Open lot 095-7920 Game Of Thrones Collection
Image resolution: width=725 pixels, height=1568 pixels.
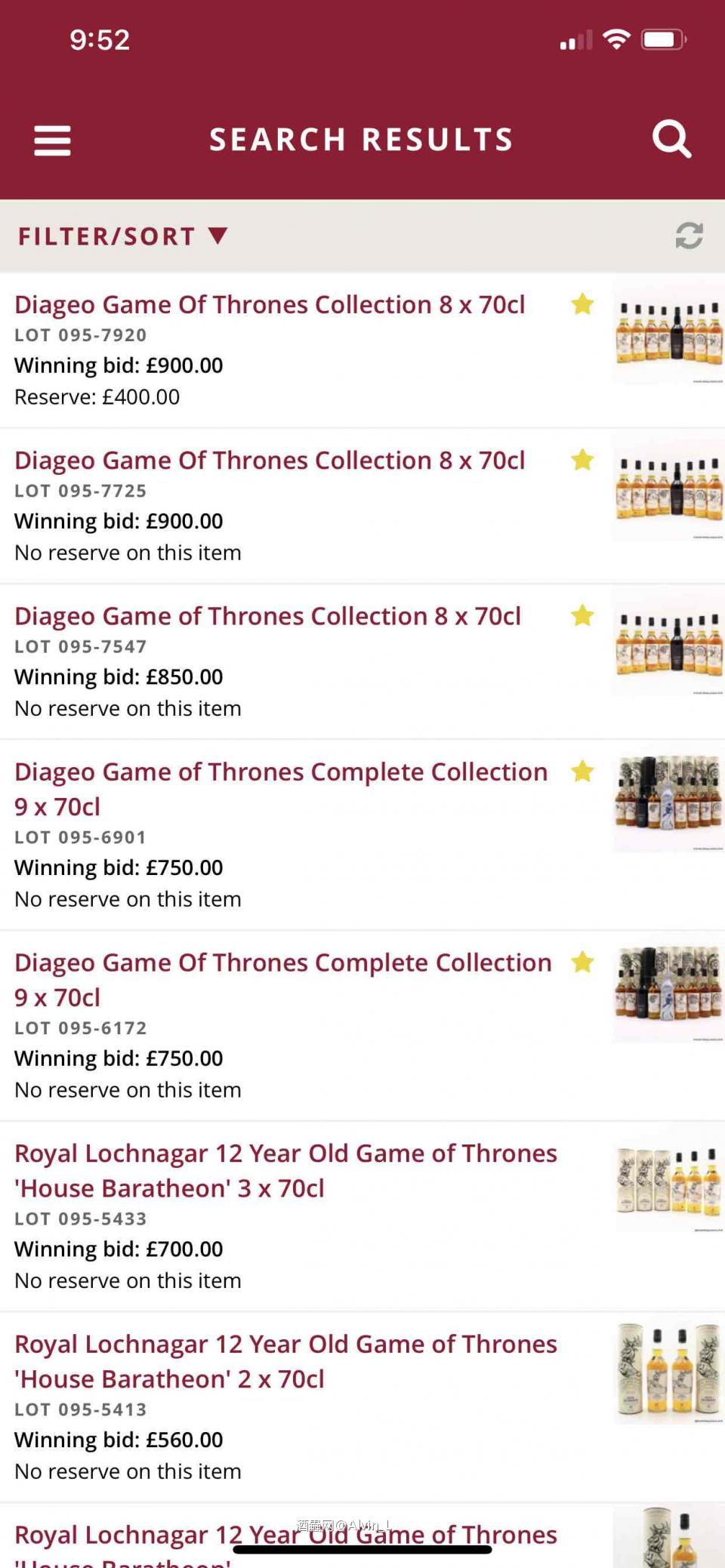point(270,305)
